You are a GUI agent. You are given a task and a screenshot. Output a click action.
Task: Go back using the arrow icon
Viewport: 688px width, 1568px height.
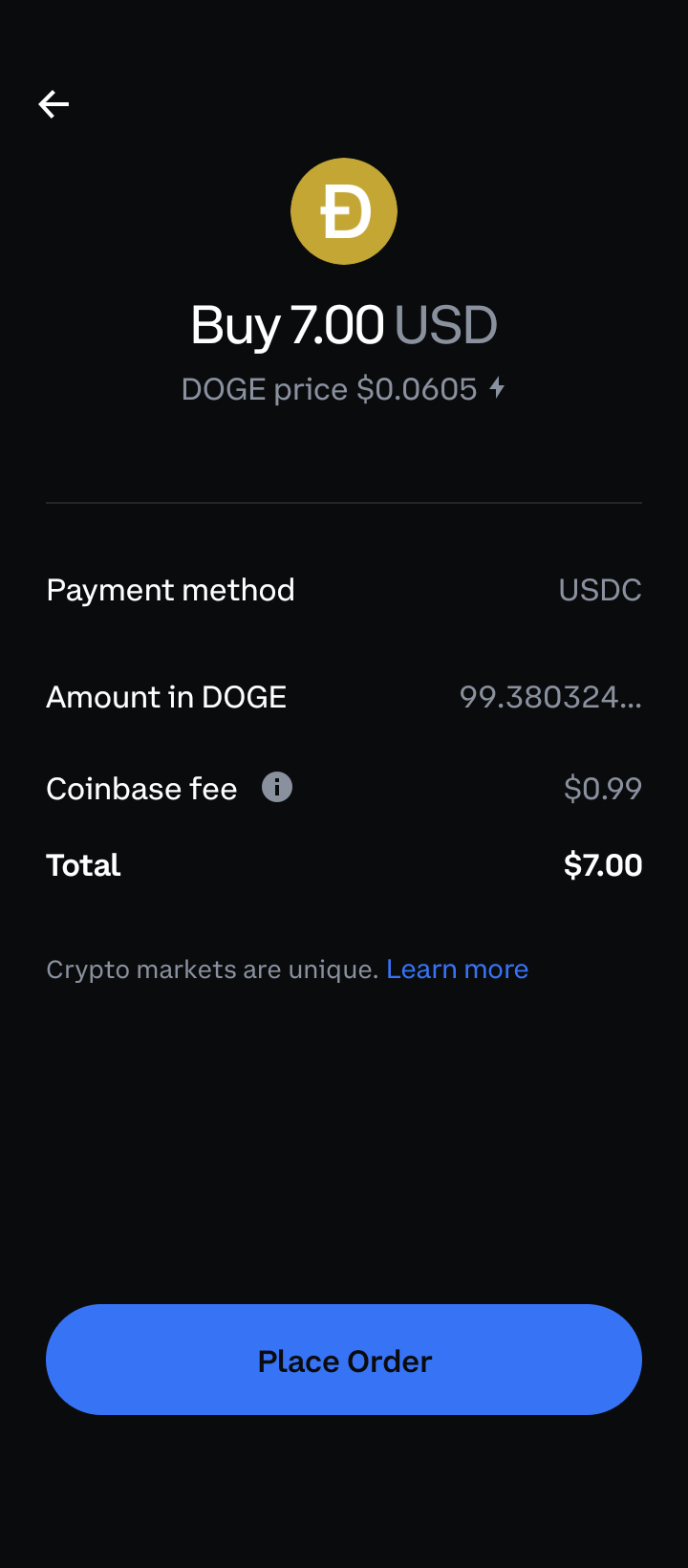click(x=54, y=104)
